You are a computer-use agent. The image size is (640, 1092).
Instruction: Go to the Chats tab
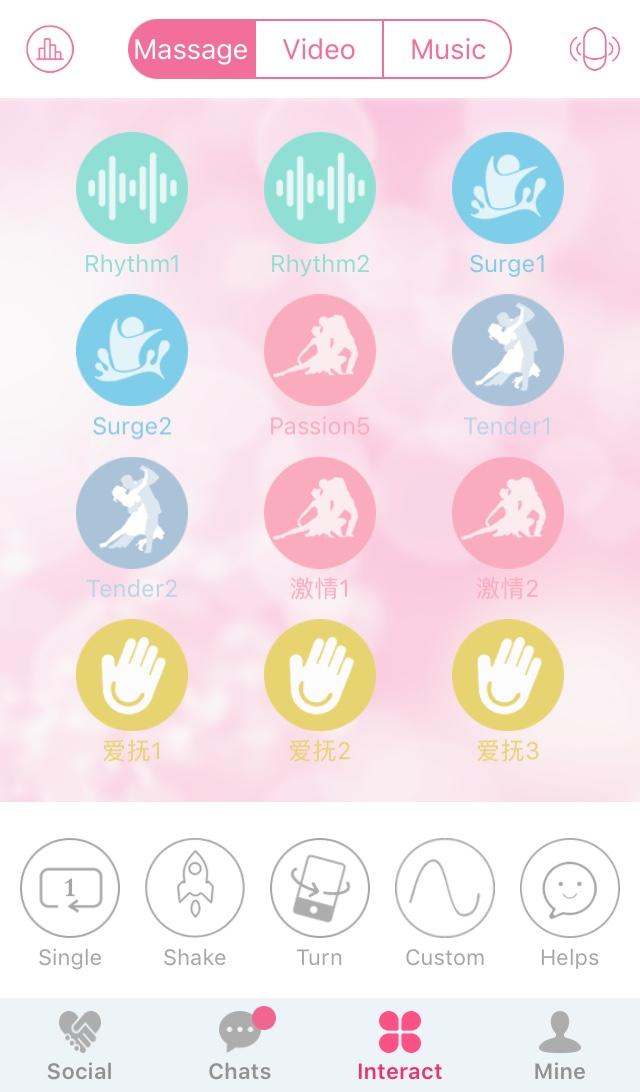(x=240, y=1045)
